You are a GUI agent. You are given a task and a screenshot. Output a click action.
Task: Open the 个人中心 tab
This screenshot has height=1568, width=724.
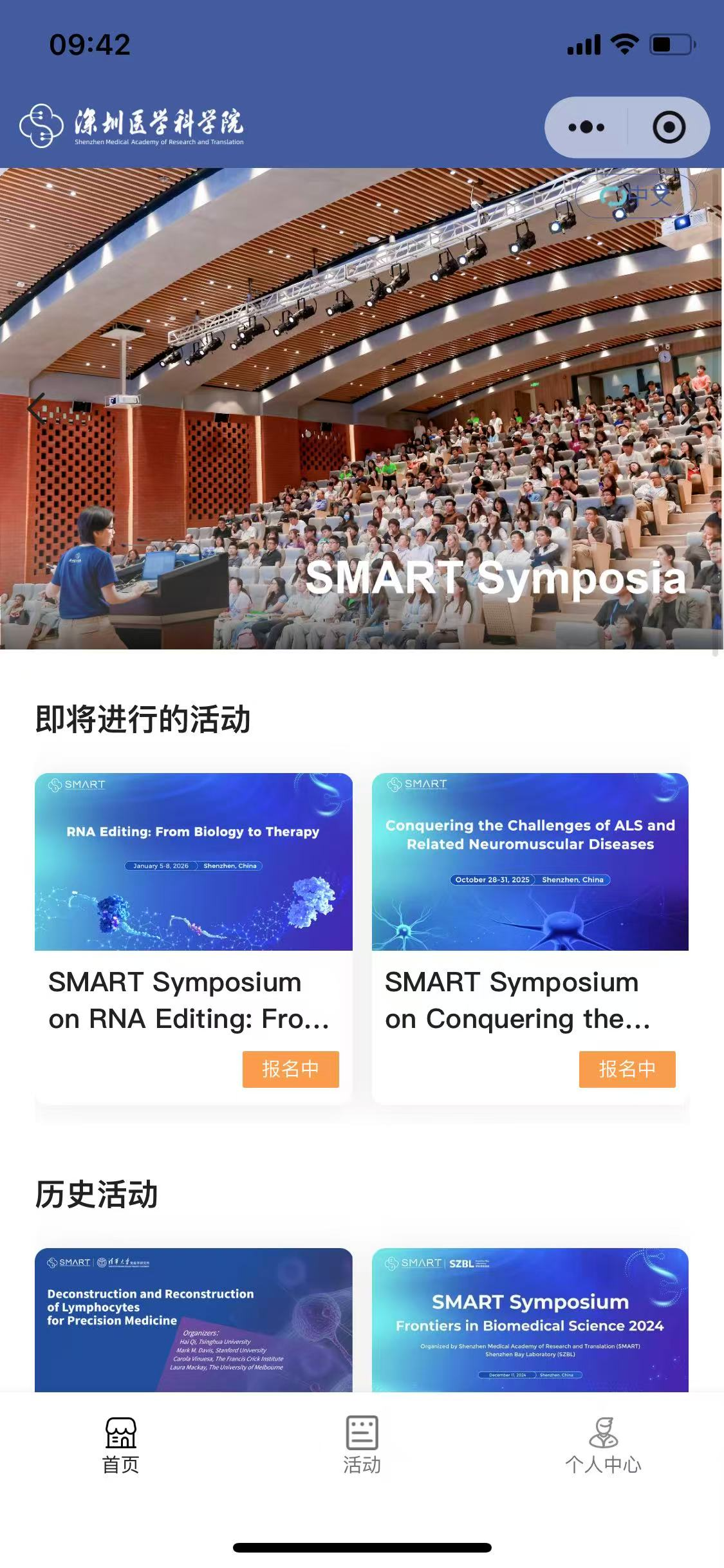pyautogui.click(x=603, y=1446)
